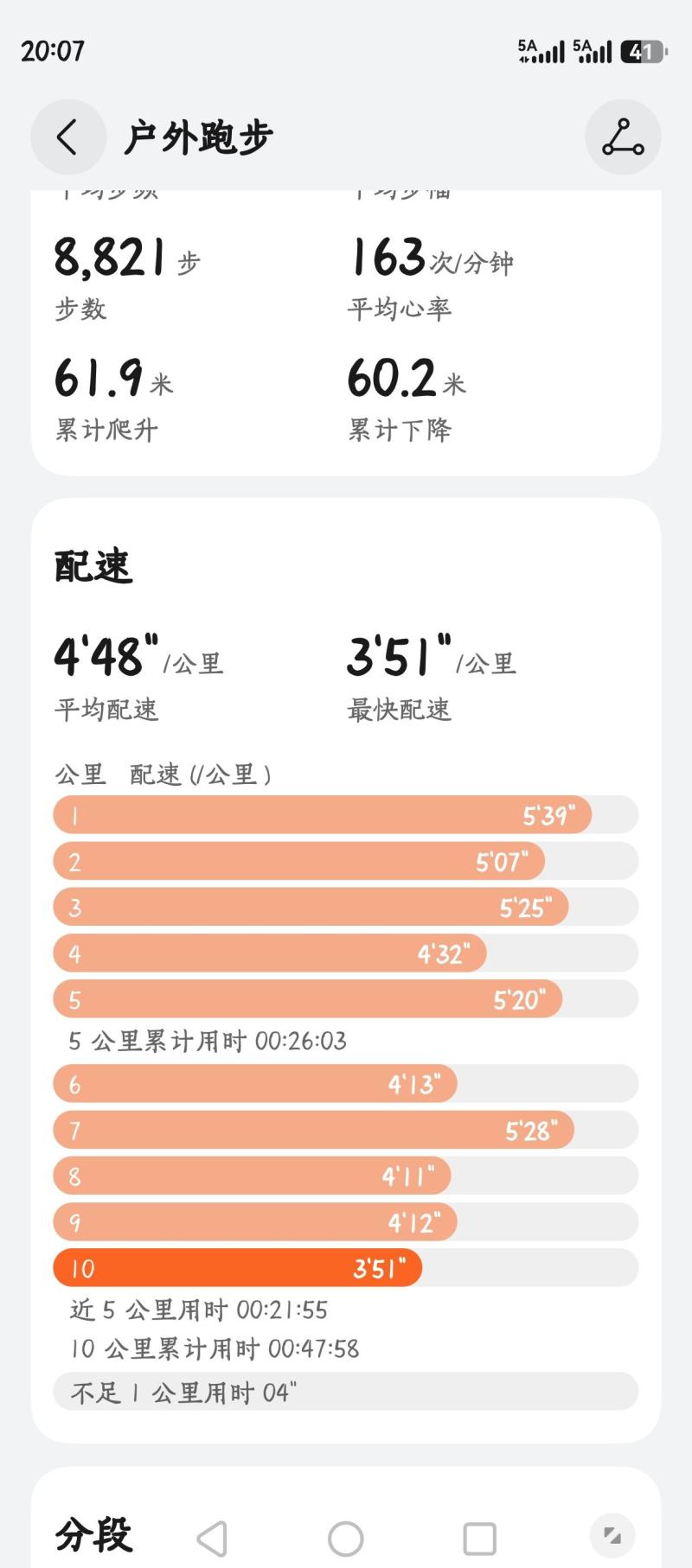This screenshot has width=692, height=1568.
Task: Open the route track icon at the top right
Action: pyautogui.click(x=623, y=137)
